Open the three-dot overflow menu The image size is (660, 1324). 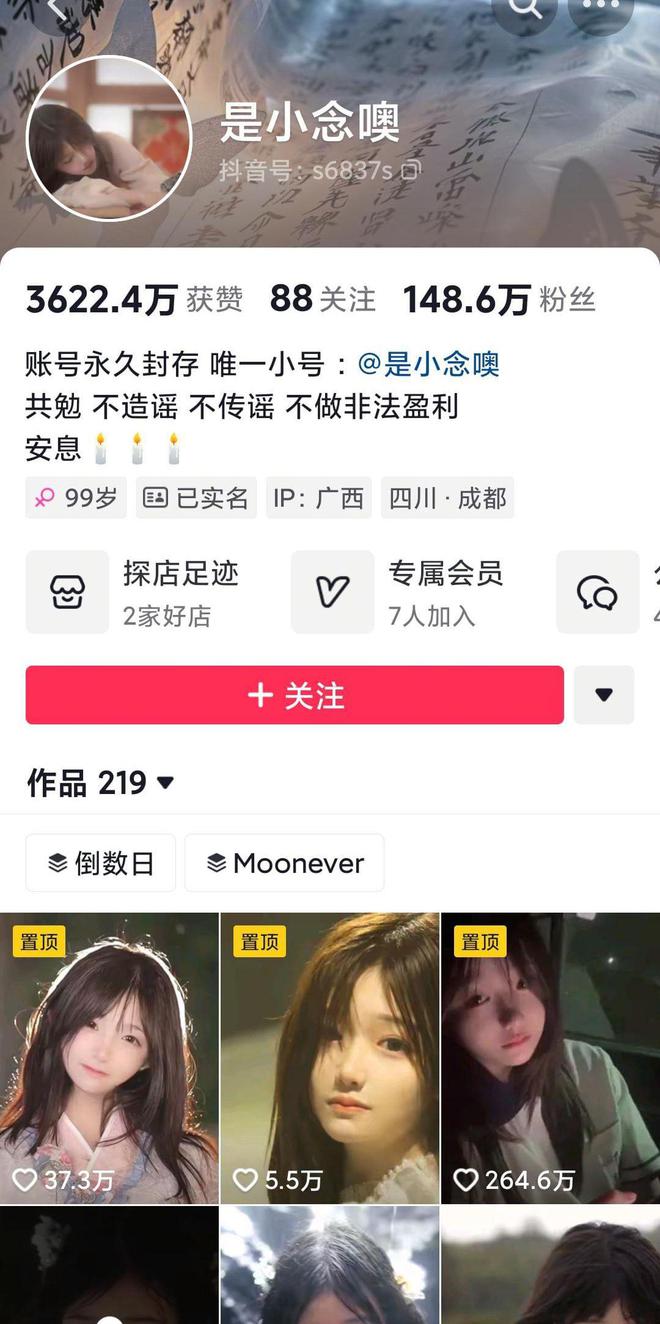tap(601, 10)
